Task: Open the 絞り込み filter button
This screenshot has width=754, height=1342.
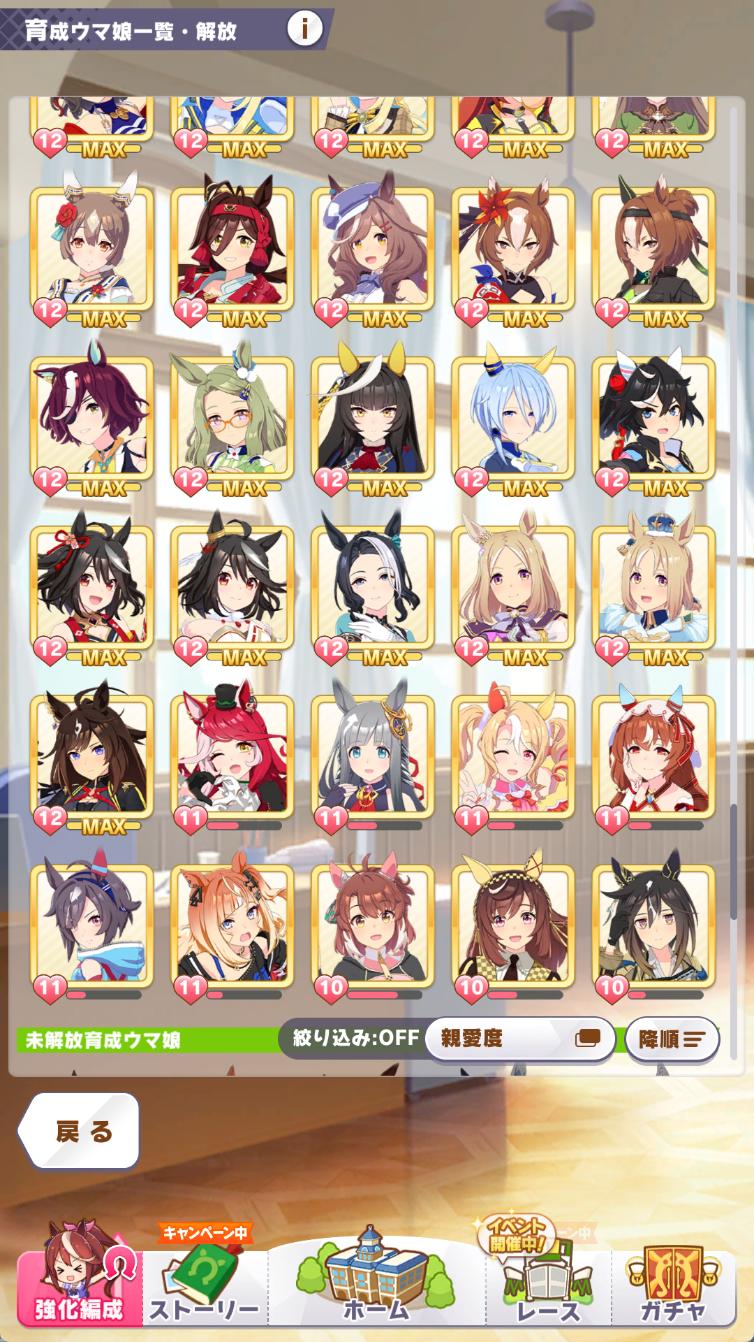Action: pyautogui.click(x=356, y=1038)
